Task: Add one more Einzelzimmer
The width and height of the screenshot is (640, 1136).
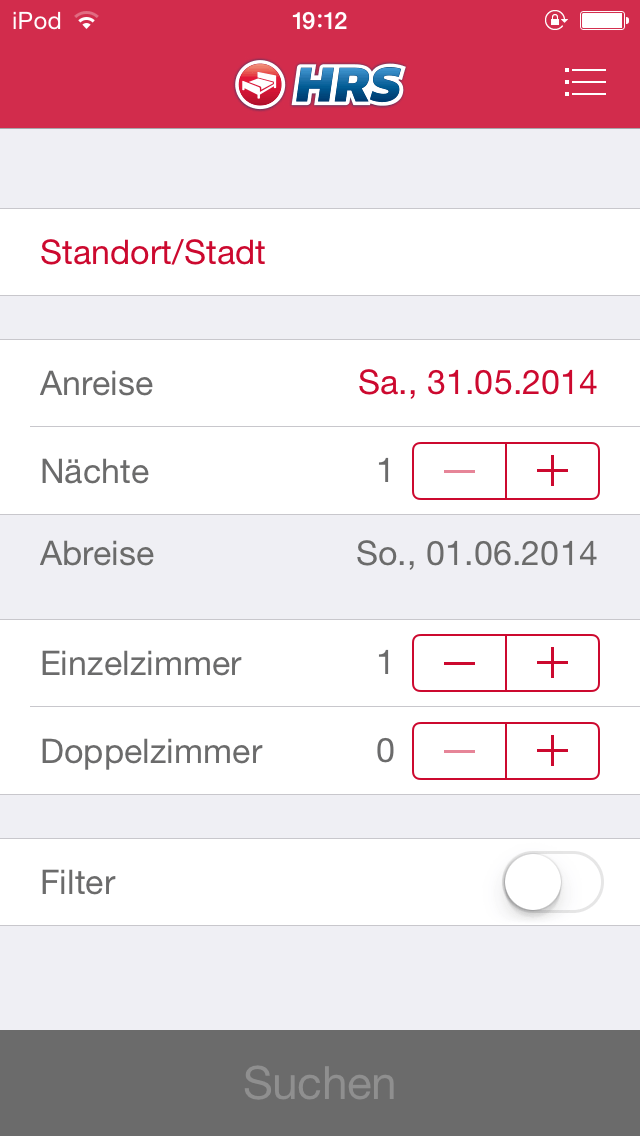Action: tap(553, 663)
